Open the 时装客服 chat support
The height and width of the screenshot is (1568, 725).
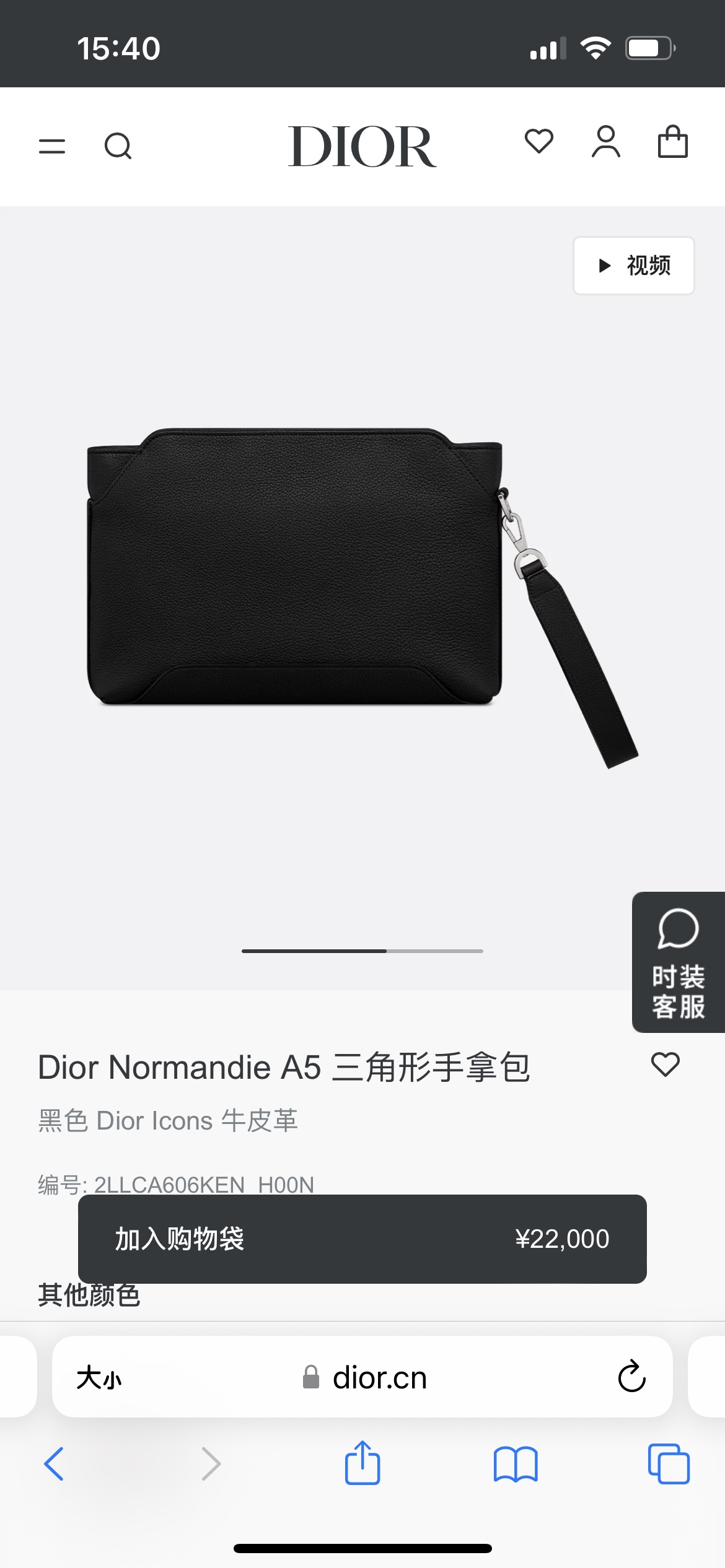point(678,962)
